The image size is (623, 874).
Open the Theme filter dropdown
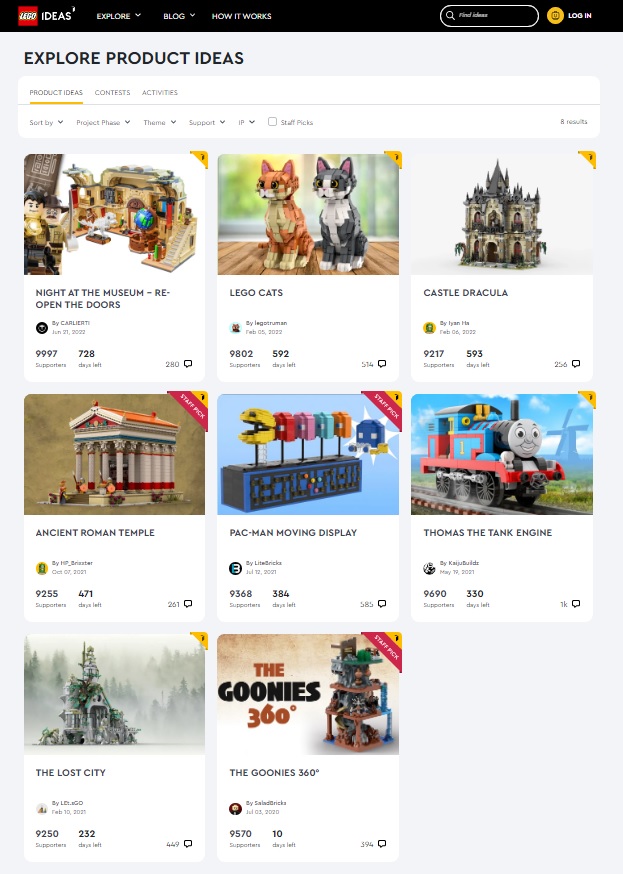pyautogui.click(x=159, y=122)
